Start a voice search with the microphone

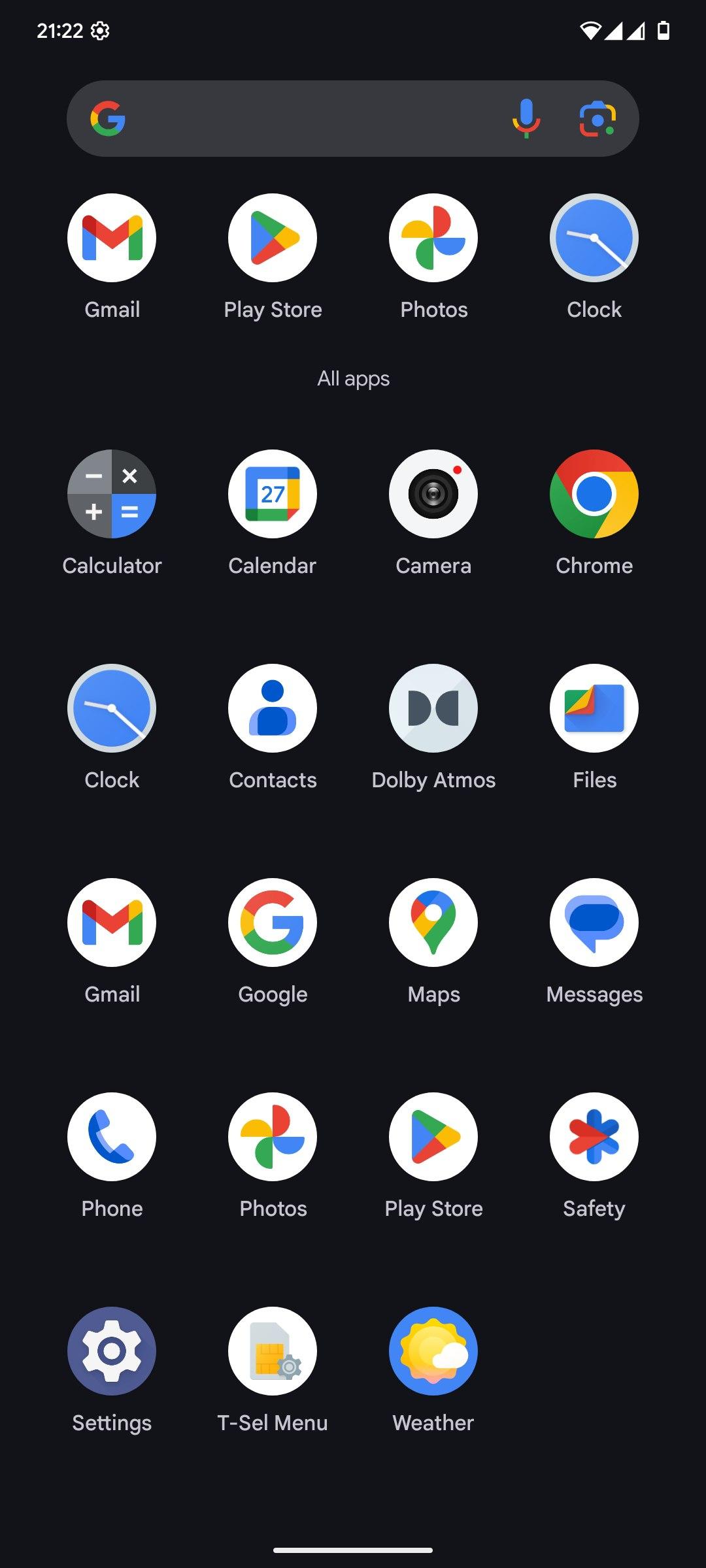(x=526, y=118)
